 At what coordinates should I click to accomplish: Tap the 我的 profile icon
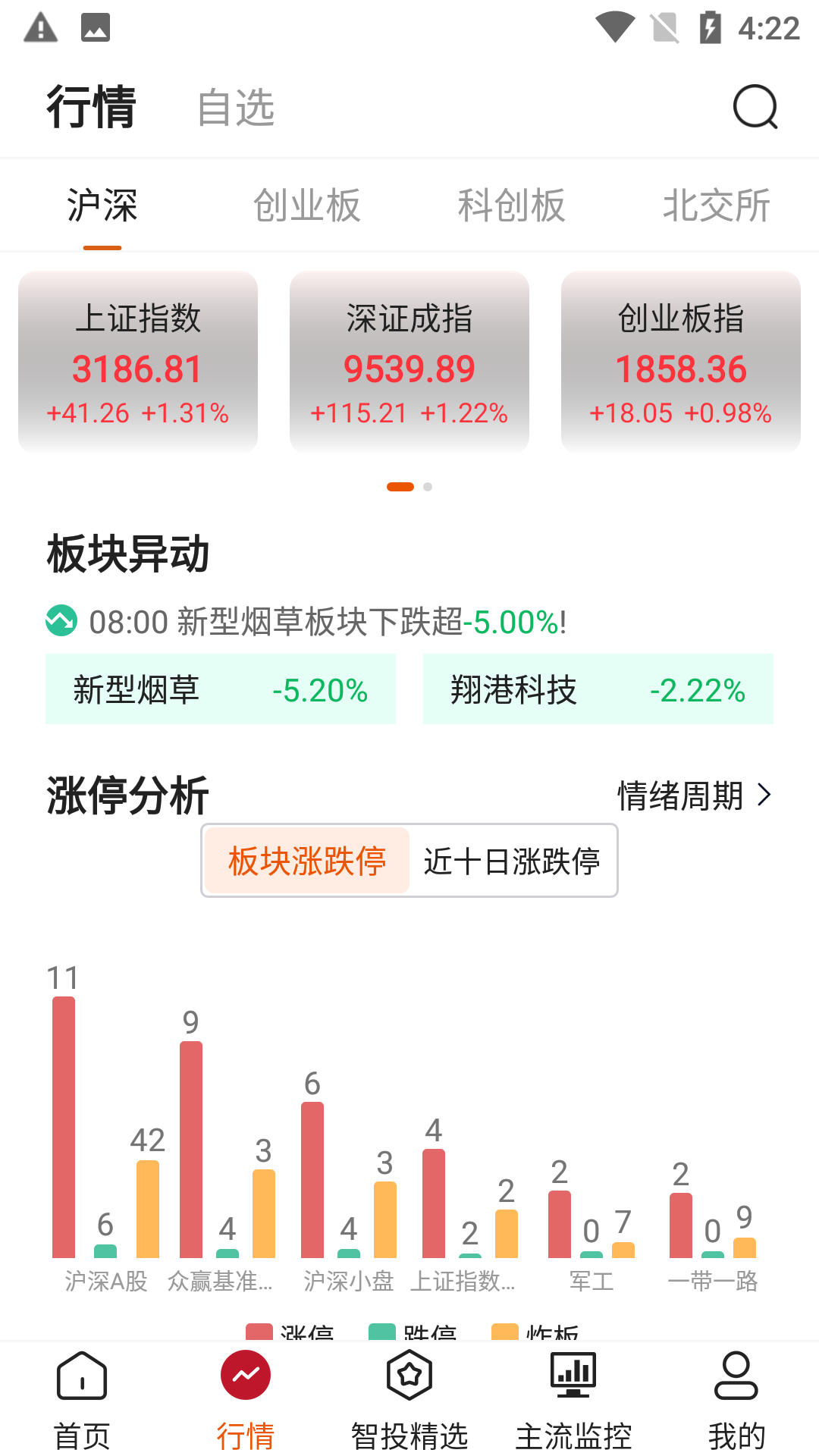[736, 1374]
